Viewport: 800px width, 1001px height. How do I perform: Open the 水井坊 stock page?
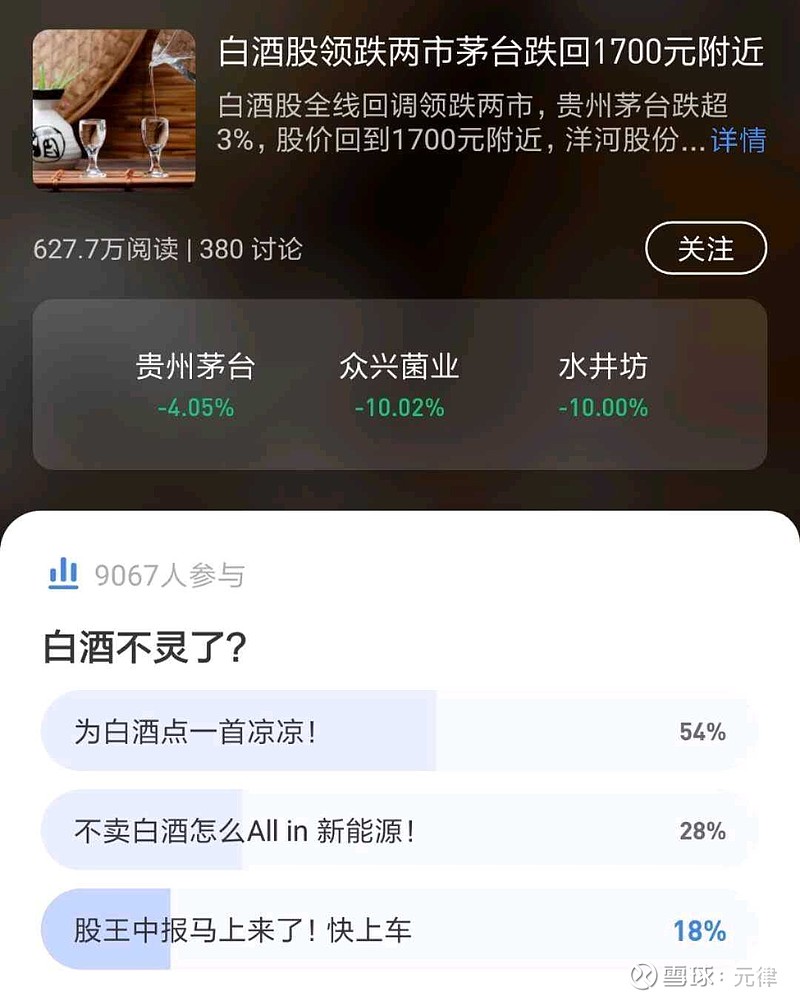pos(602,385)
